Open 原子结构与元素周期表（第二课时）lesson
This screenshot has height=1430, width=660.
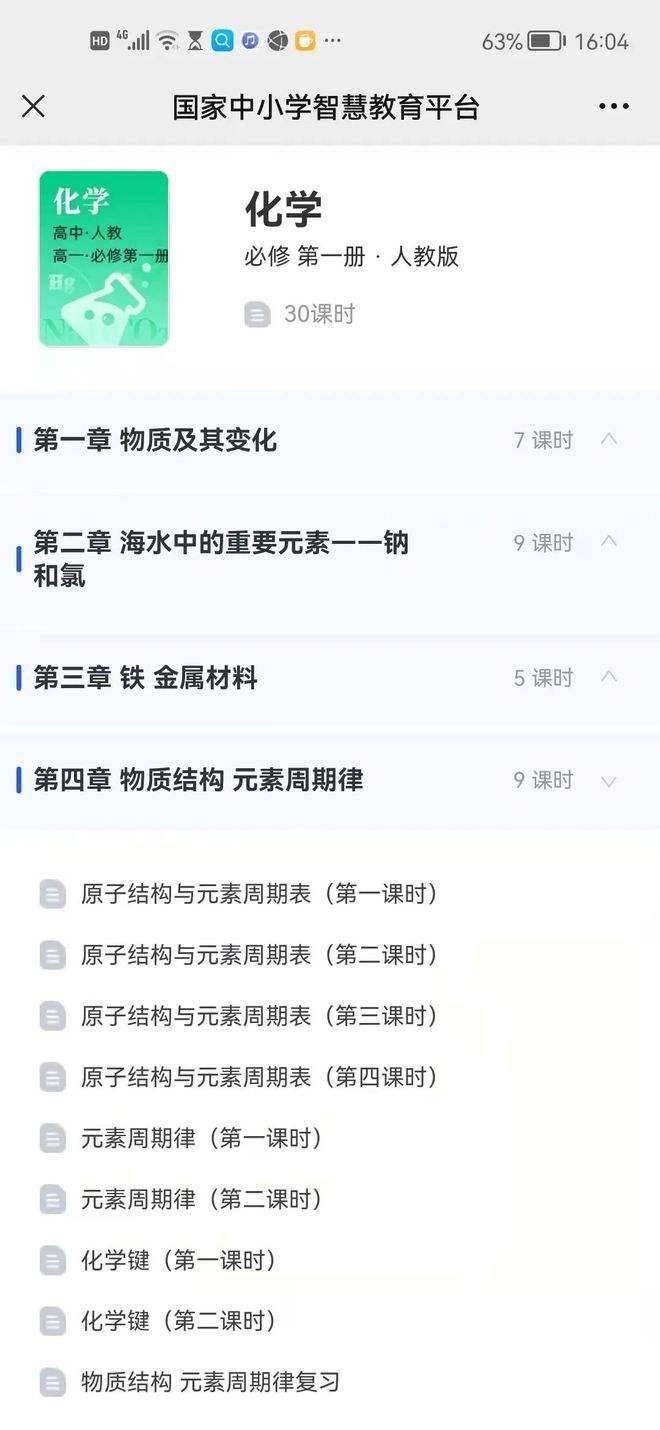tap(259, 955)
